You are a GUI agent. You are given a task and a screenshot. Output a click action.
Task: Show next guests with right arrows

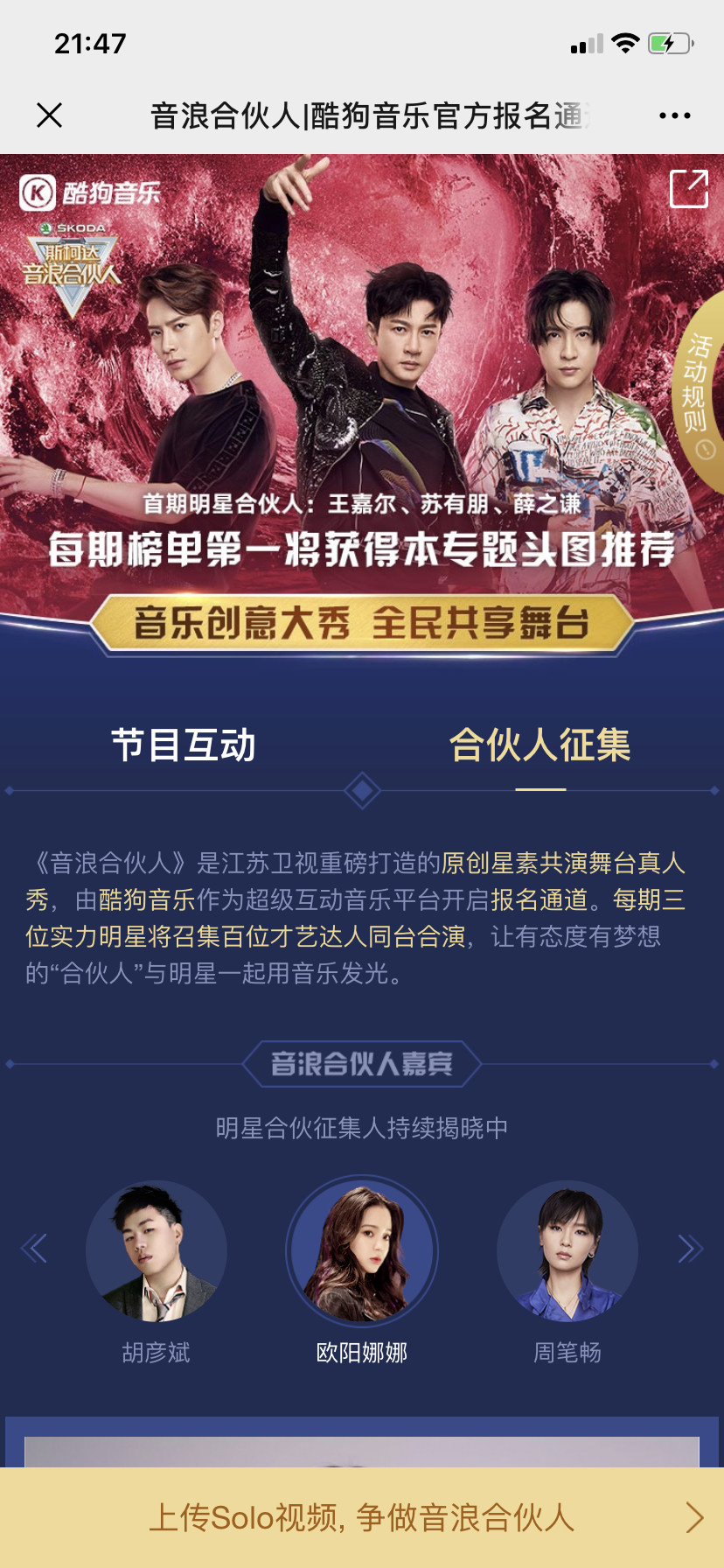point(690,1249)
